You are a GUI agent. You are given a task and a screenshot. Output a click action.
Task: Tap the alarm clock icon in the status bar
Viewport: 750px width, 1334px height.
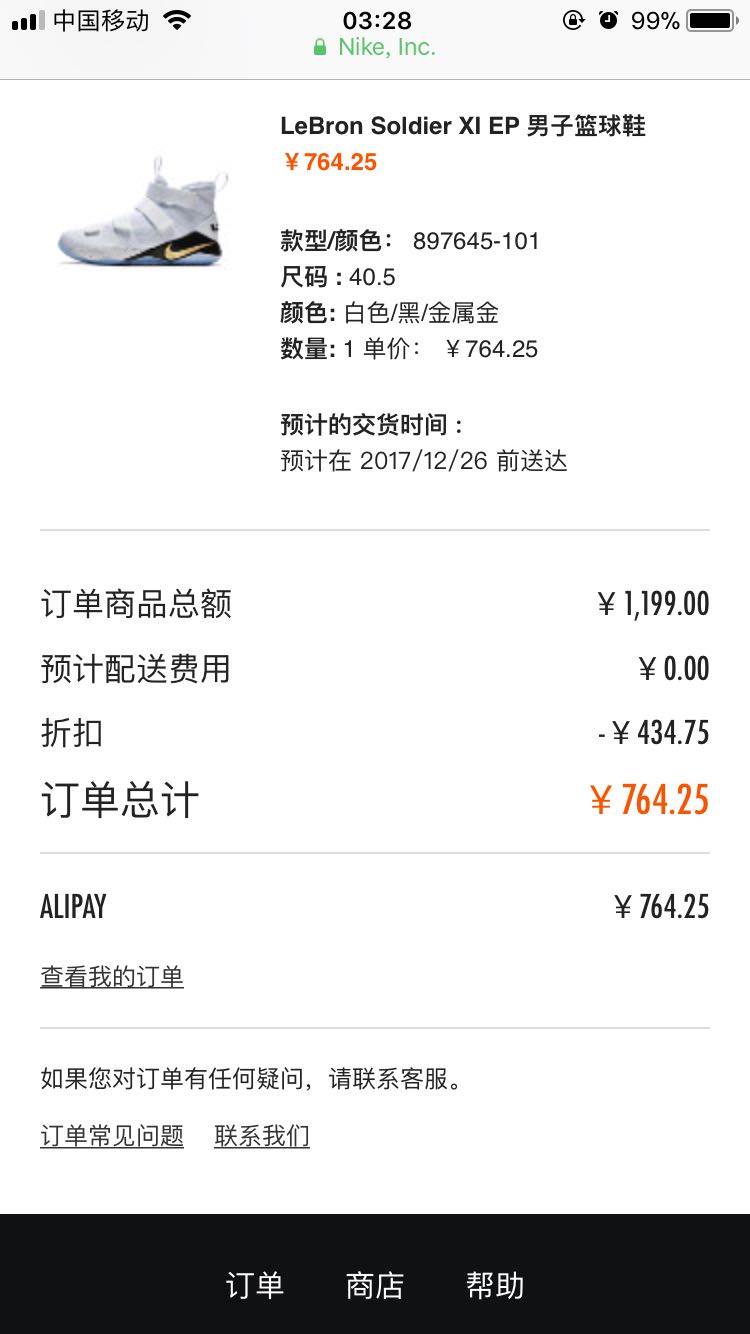[610, 19]
